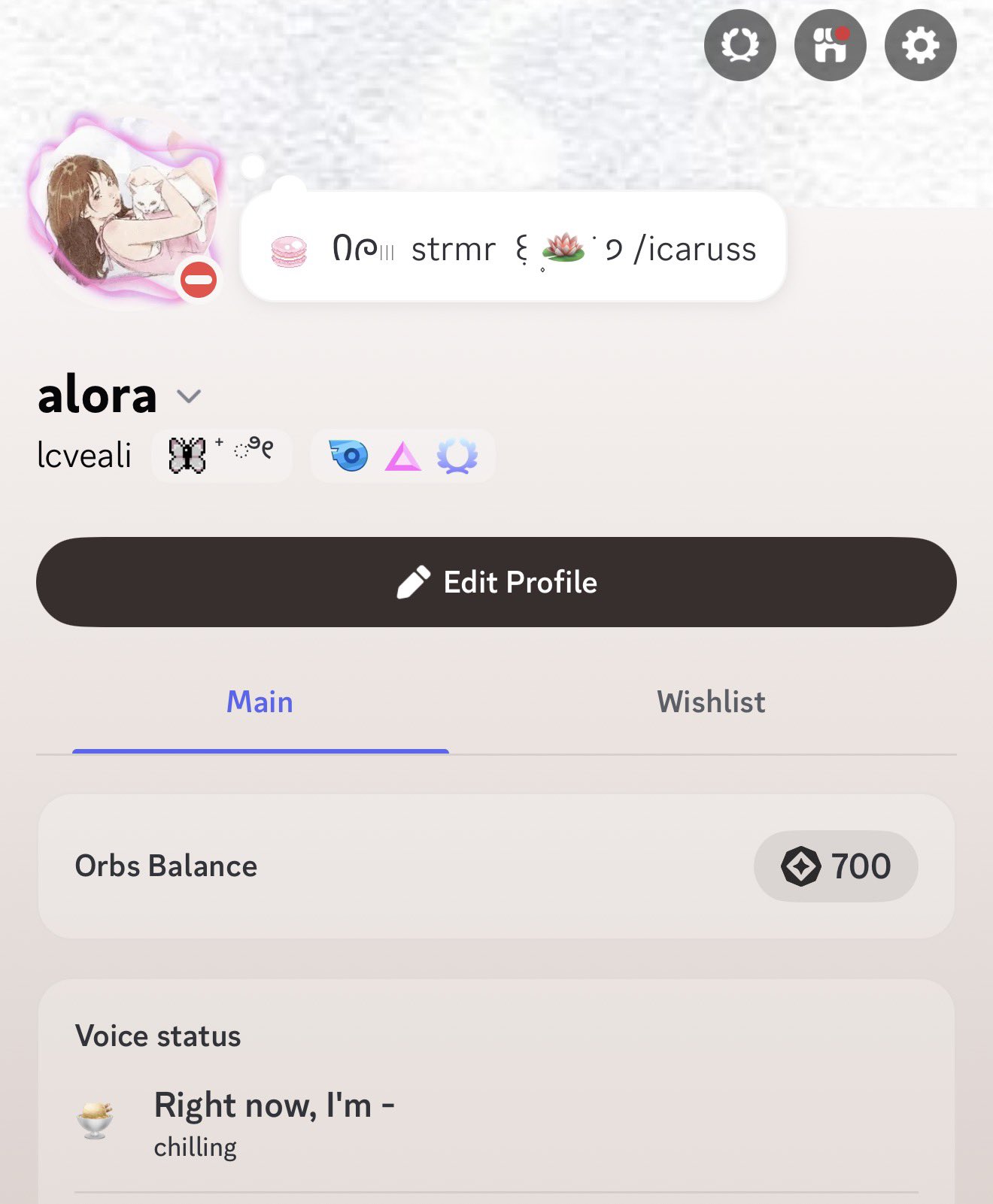The width and height of the screenshot is (993, 1204).
Task: Open the shop icon with red dot
Action: click(830, 46)
